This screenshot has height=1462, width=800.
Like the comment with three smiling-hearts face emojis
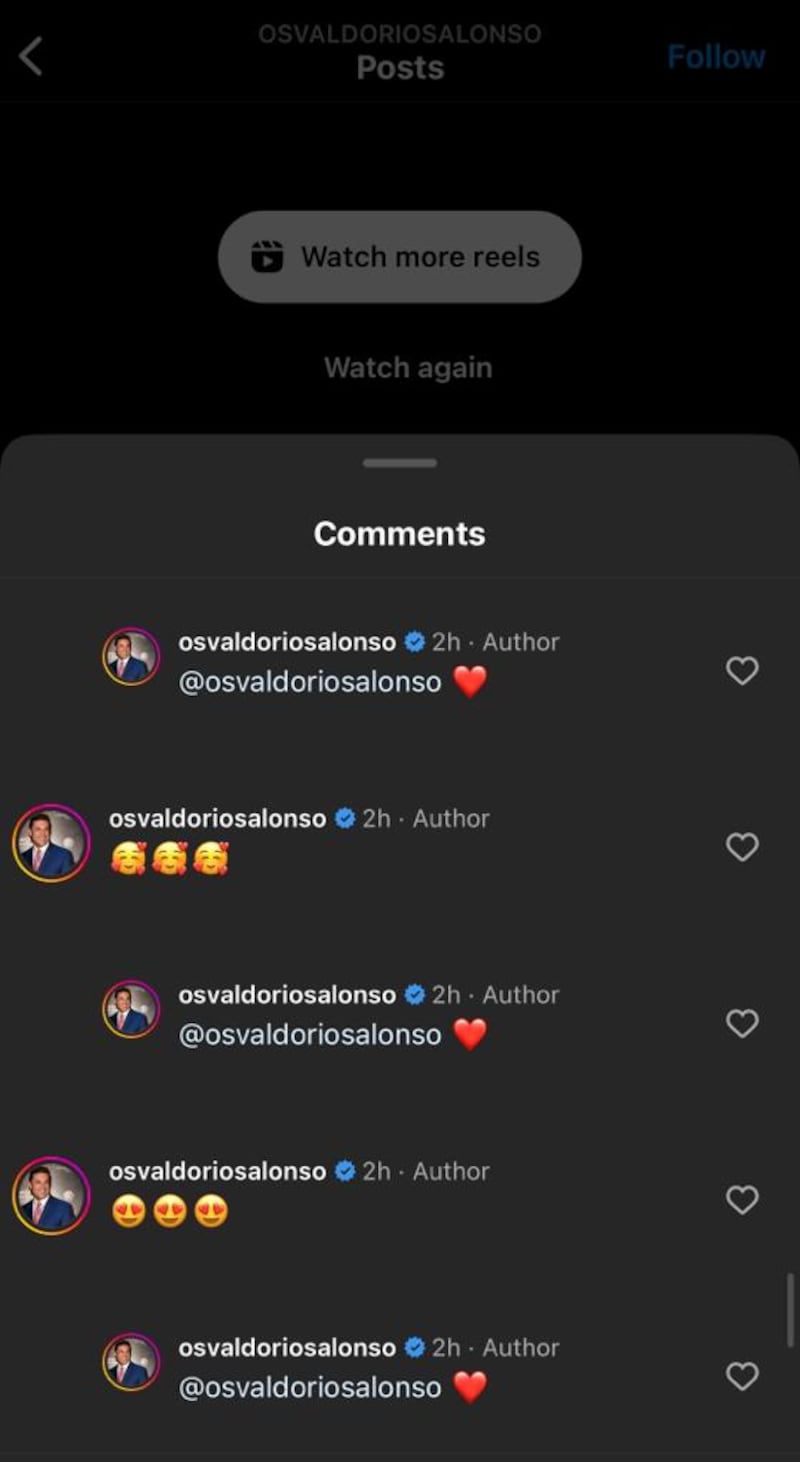coord(741,847)
